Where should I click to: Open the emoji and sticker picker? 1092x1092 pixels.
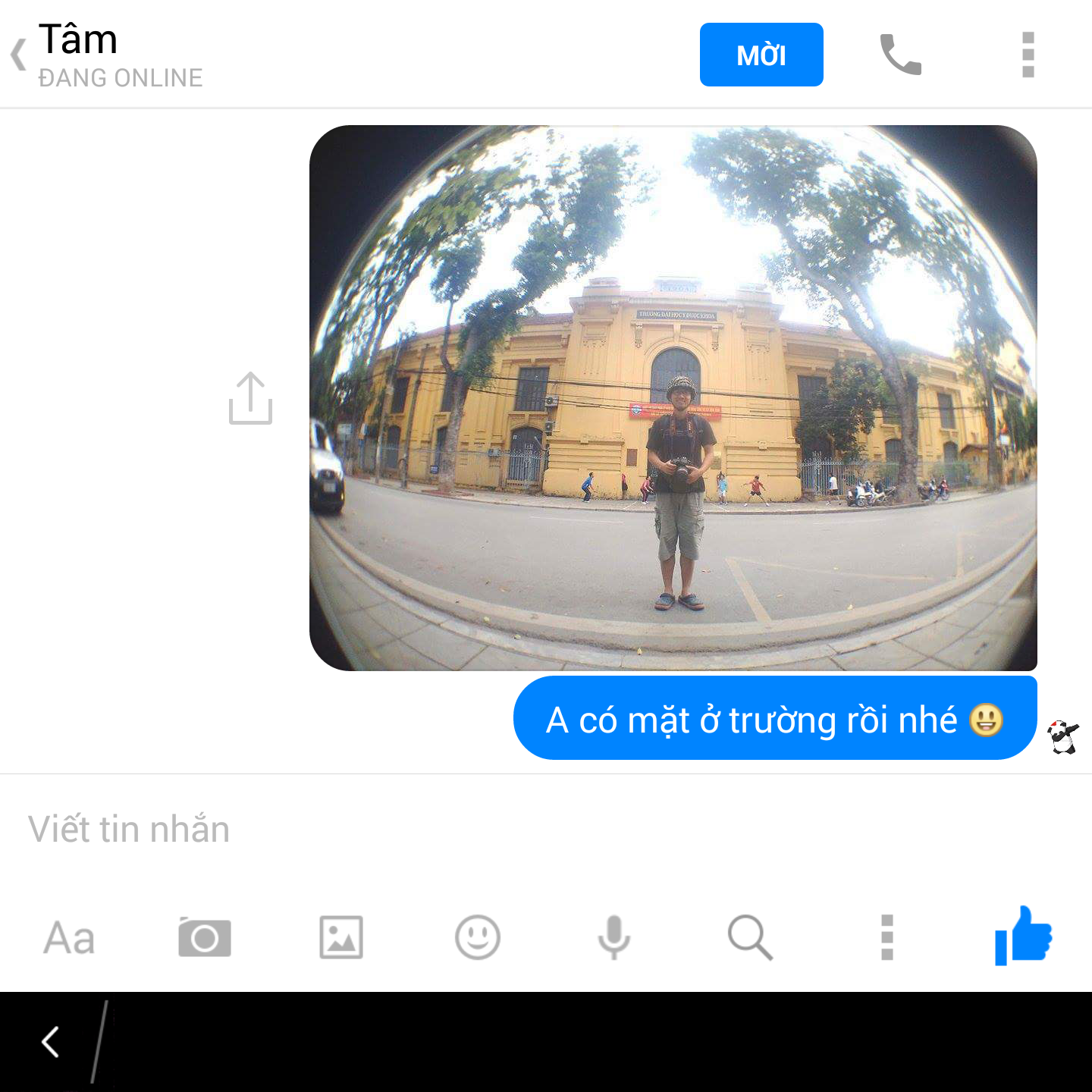[x=477, y=938]
